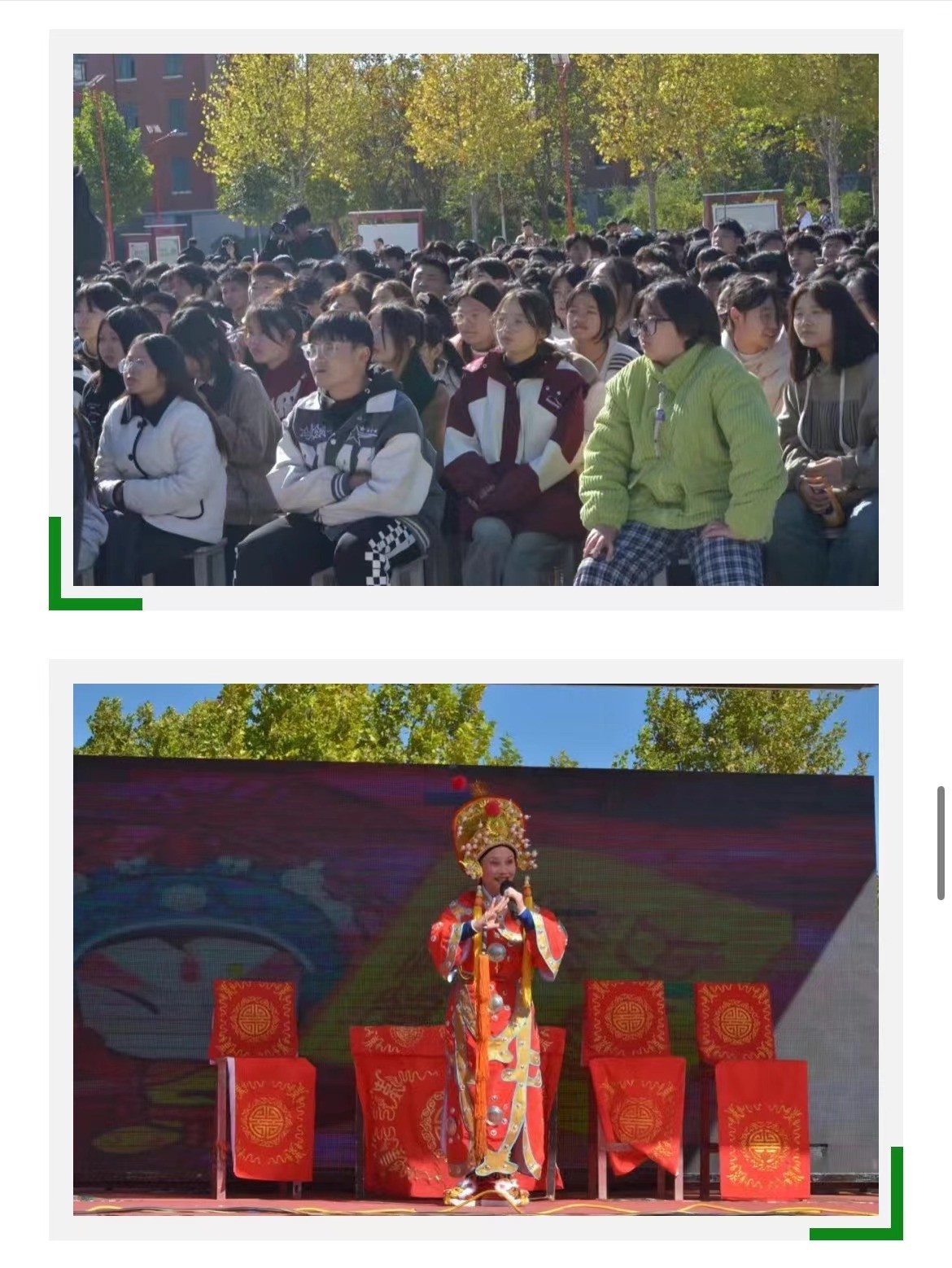
Task: Tap the scrollbar handle on the right edge
Action: [x=941, y=842]
